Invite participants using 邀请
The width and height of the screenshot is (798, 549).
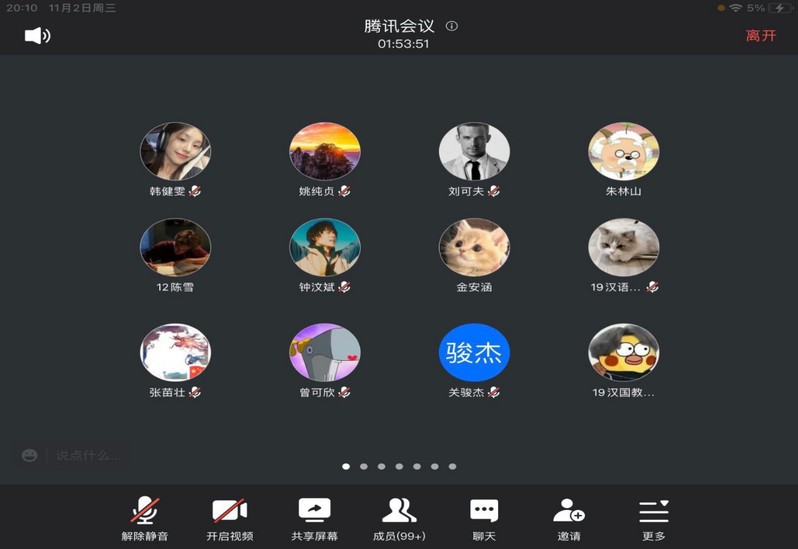(569, 518)
